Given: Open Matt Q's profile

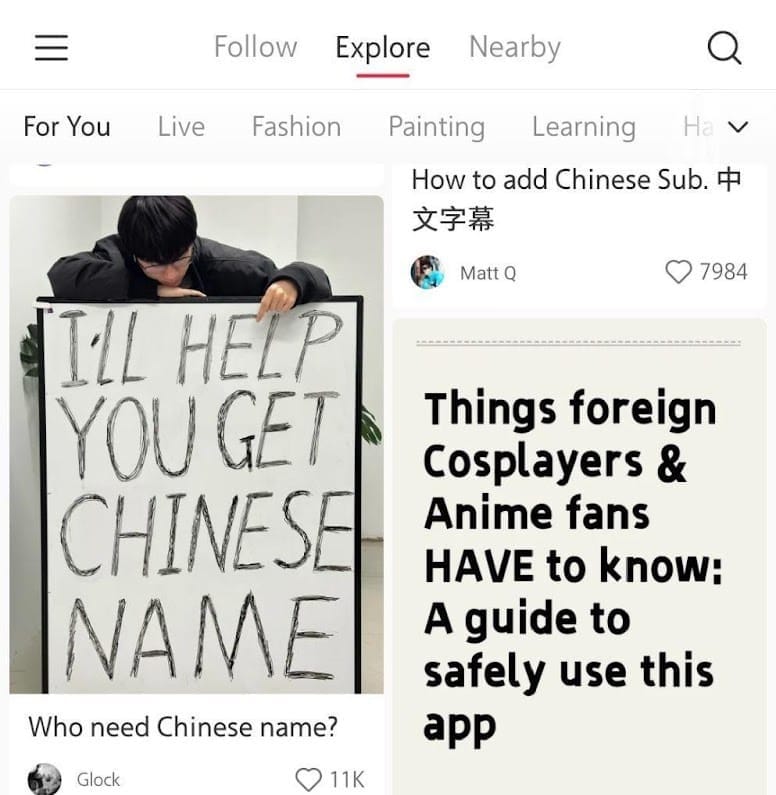Looking at the screenshot, I should coord(428,272).
